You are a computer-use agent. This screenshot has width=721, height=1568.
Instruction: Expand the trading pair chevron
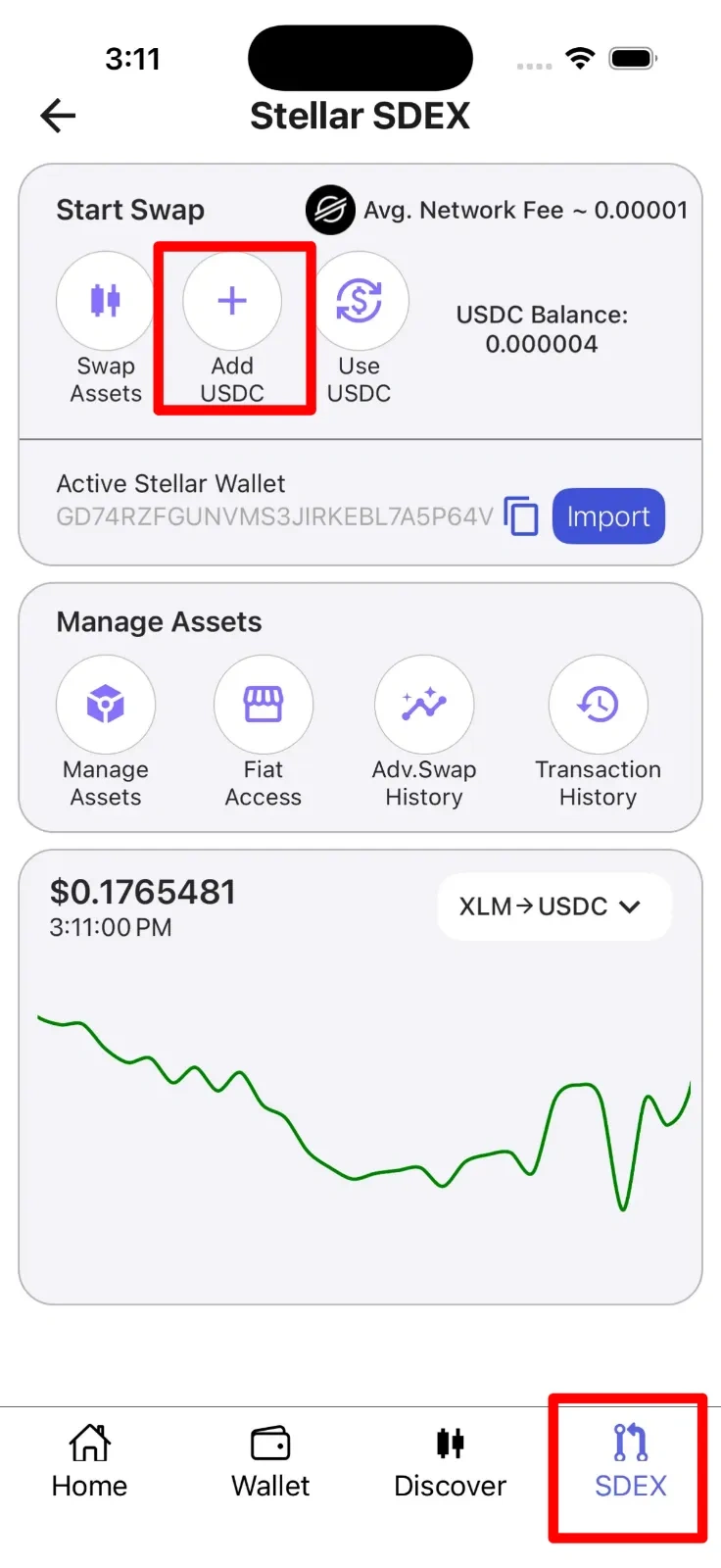tap(630, 906)
